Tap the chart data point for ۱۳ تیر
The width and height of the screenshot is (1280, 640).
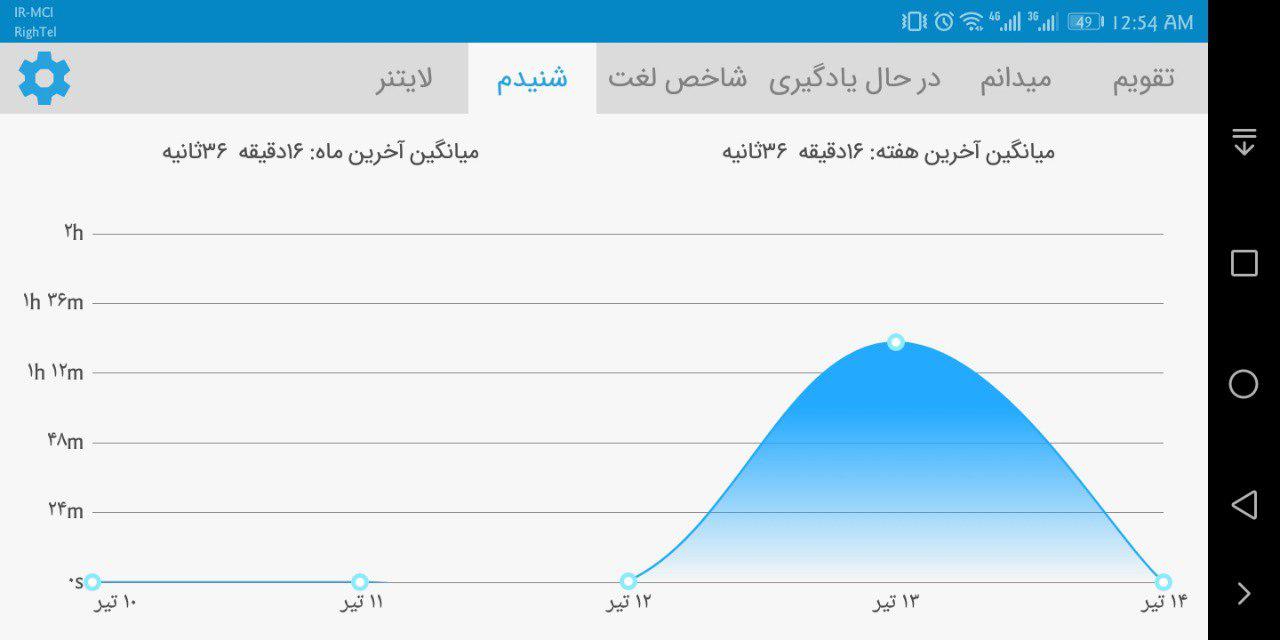pos(896,342)
